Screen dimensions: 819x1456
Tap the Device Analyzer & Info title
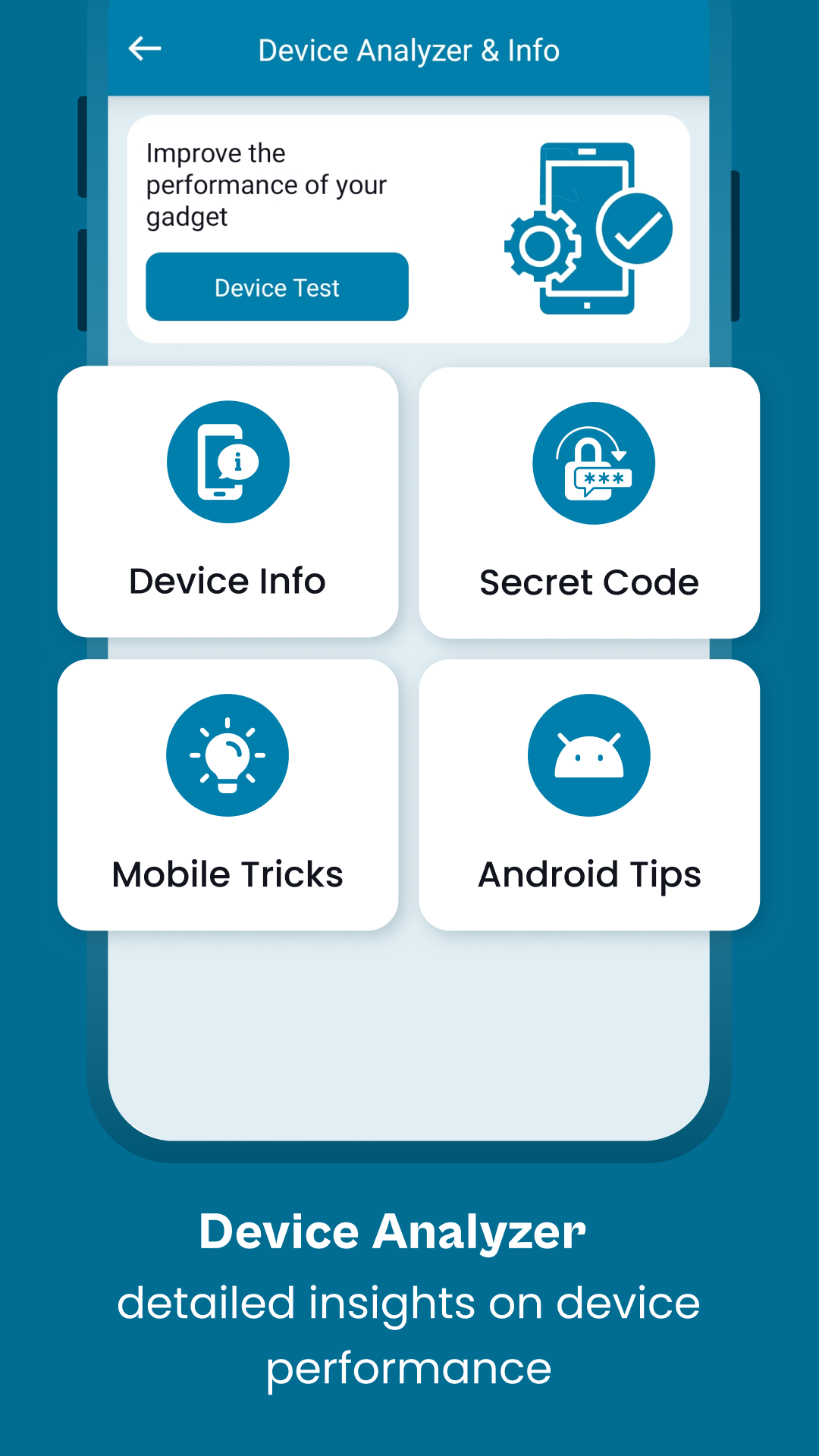click(408, 50)
